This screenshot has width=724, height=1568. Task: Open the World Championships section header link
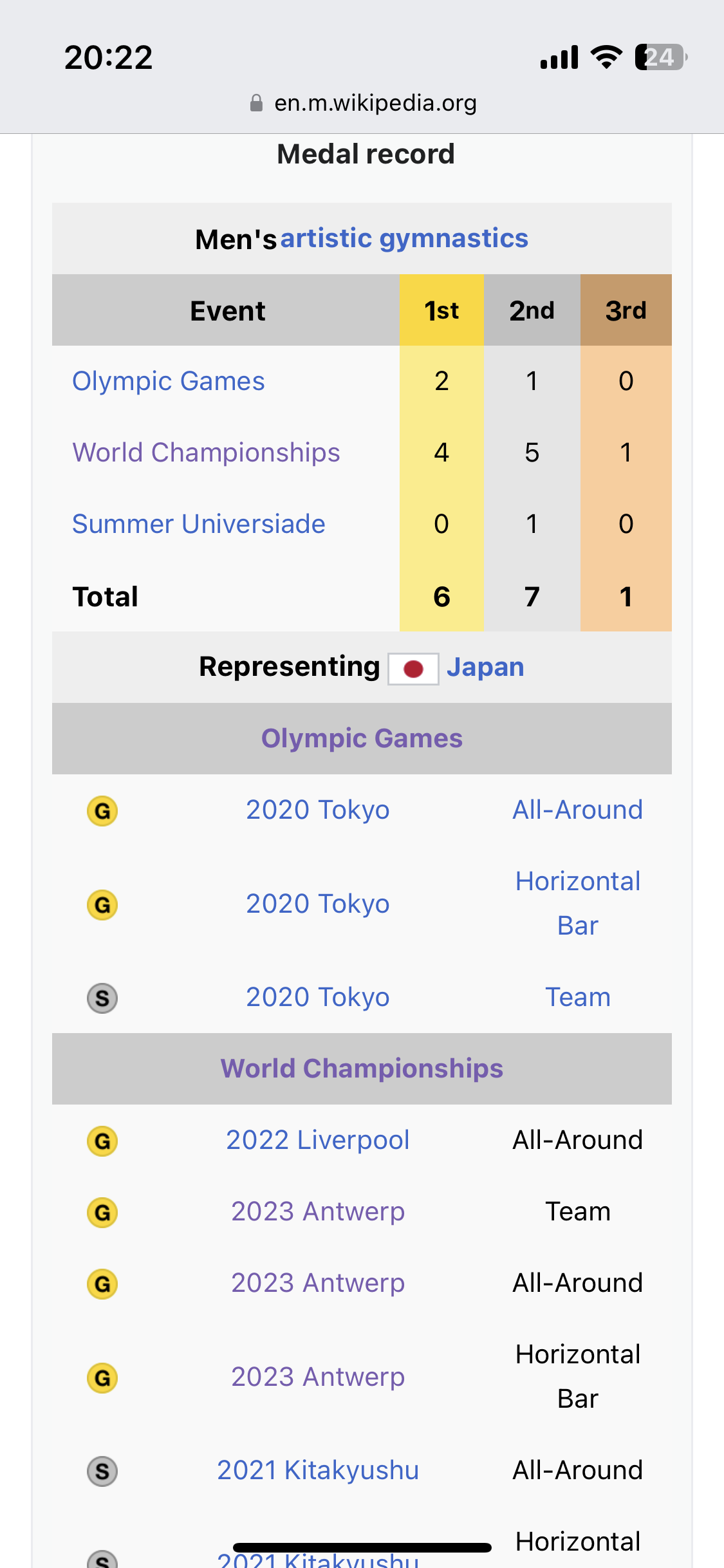362,1069
